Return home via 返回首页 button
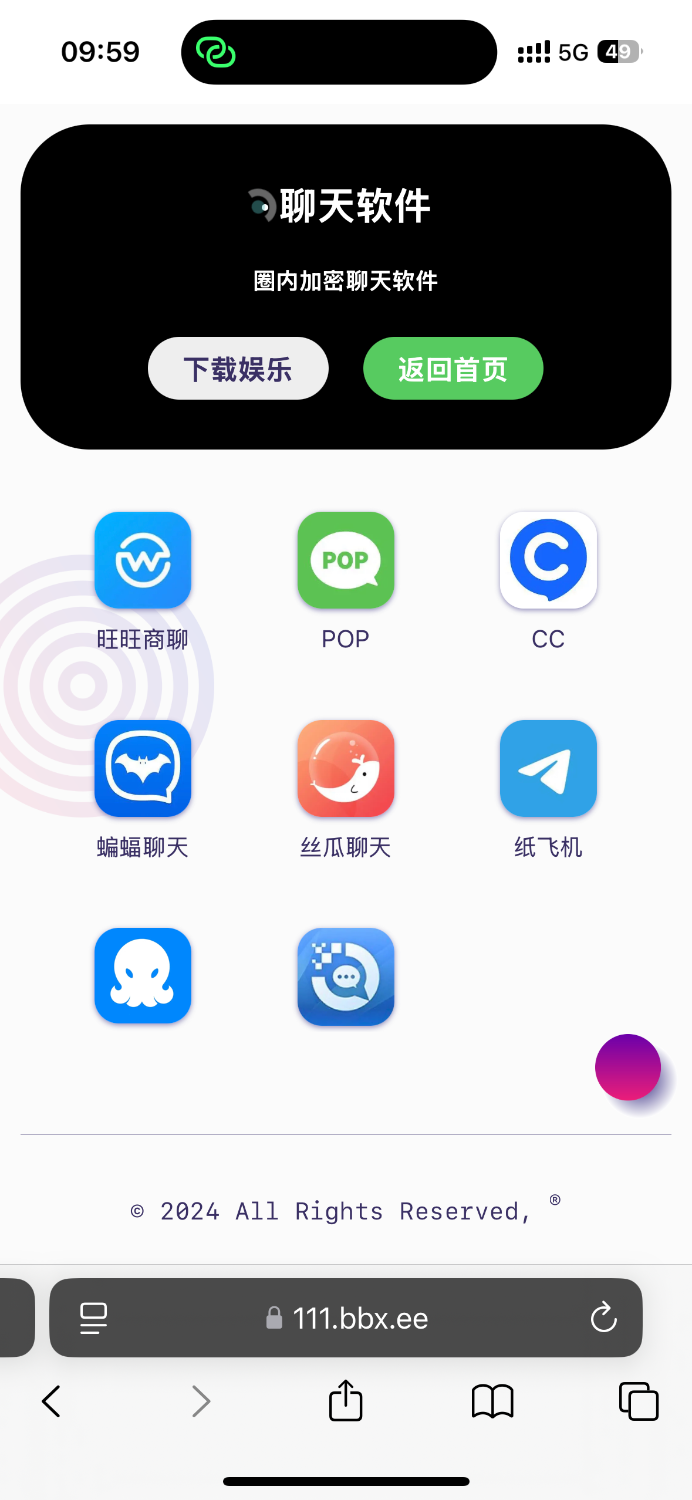Viewport: 692px width, 1500px height. (x=453, y=369)
